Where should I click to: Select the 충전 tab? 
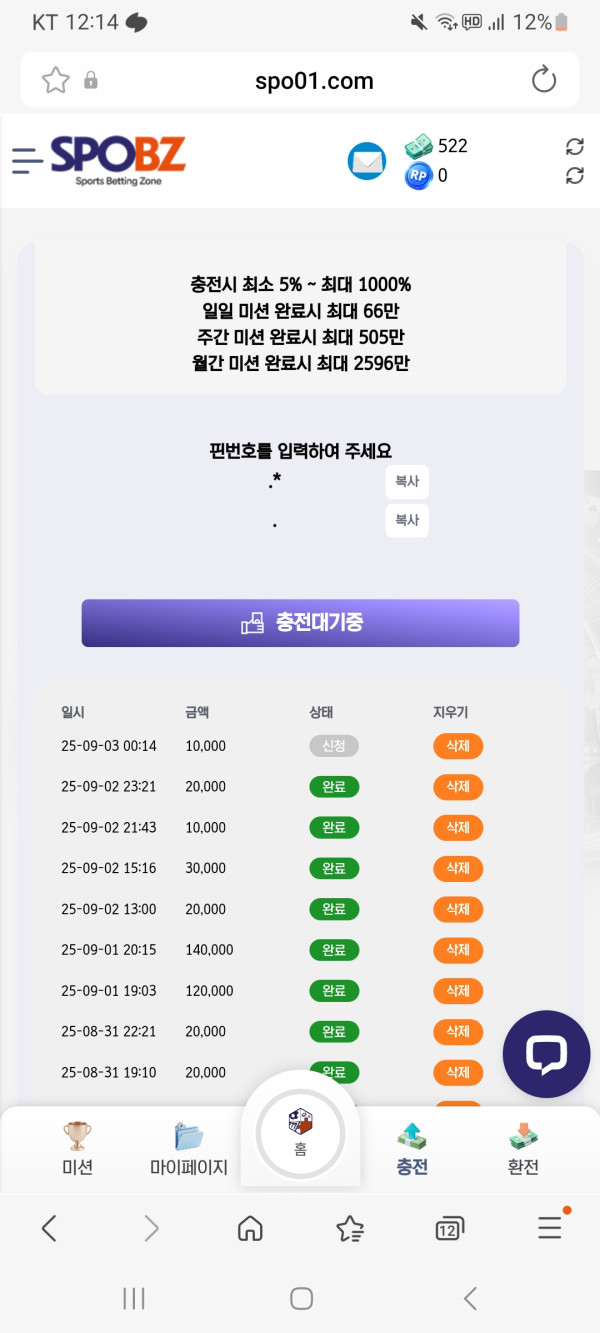click(412, 1148)
